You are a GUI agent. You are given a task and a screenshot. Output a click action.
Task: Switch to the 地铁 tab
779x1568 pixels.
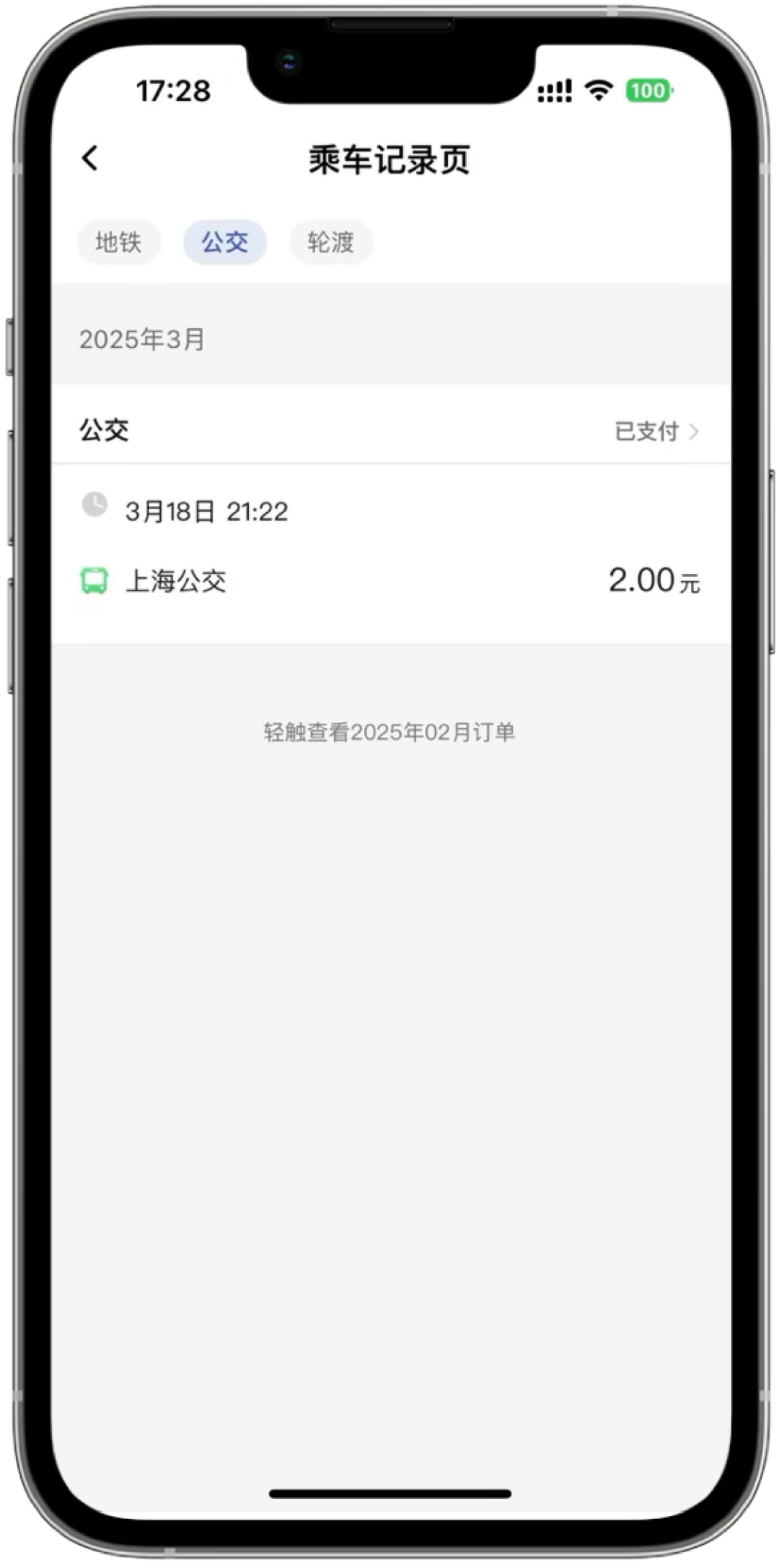(118, 242)
